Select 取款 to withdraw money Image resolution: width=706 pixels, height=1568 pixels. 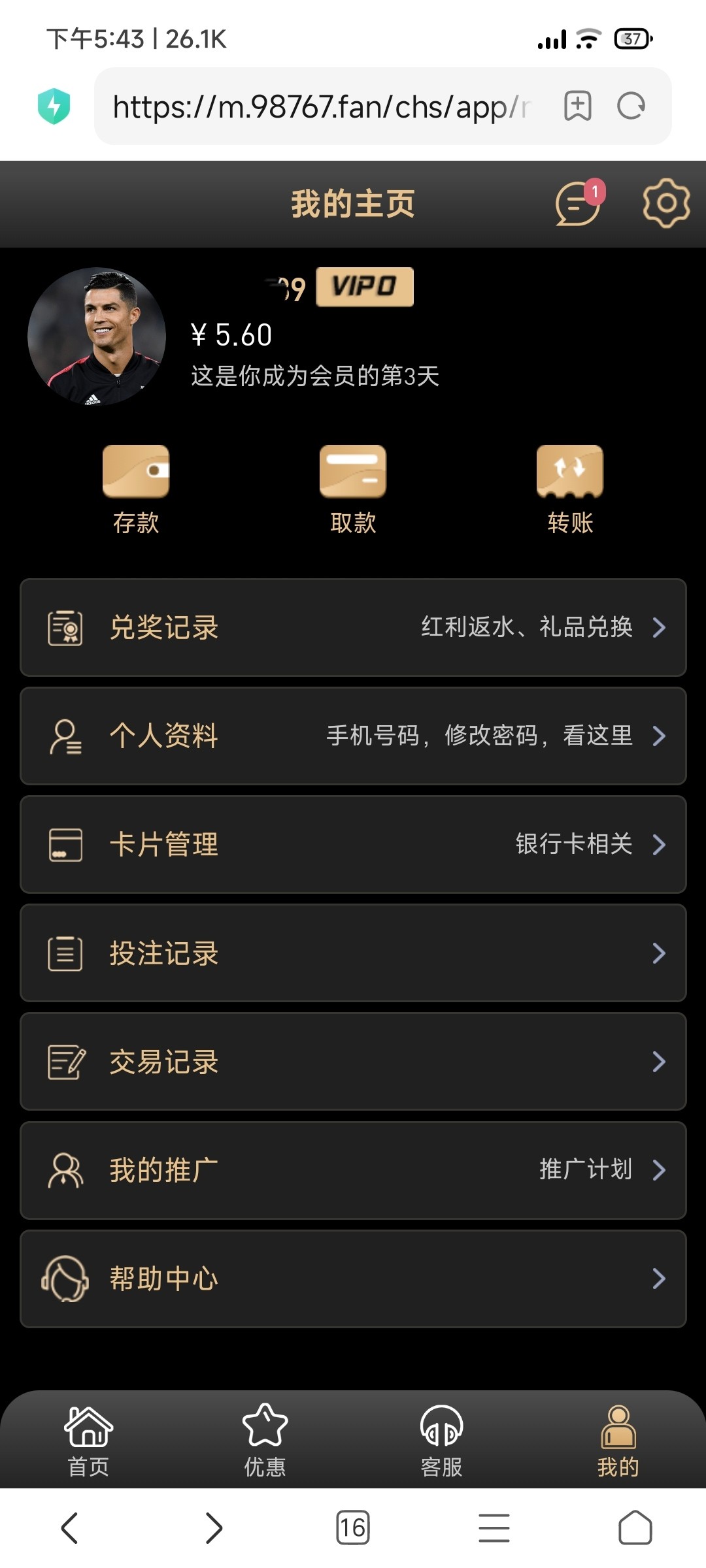coord(353,489)
